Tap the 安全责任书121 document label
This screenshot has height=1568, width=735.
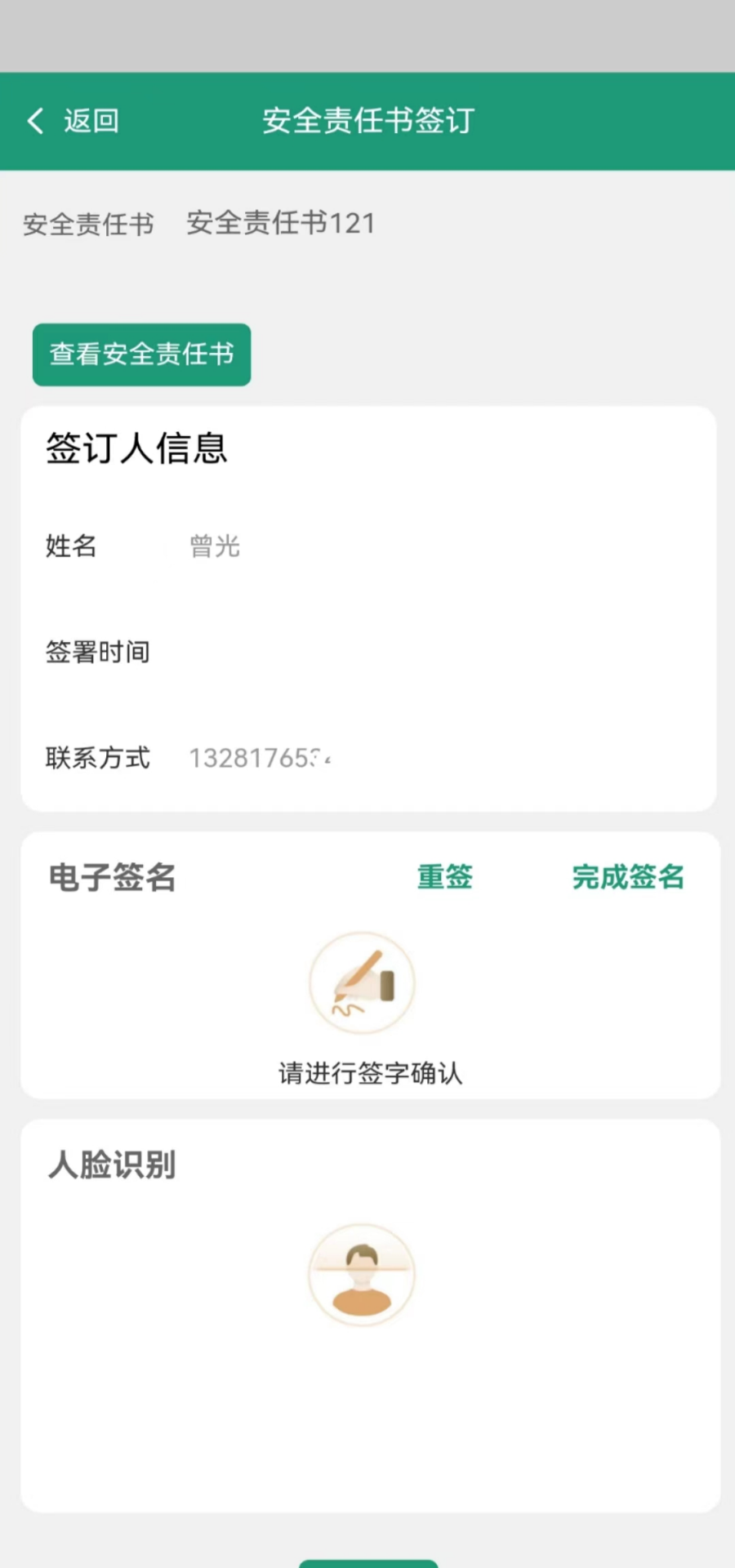(280, 223)
